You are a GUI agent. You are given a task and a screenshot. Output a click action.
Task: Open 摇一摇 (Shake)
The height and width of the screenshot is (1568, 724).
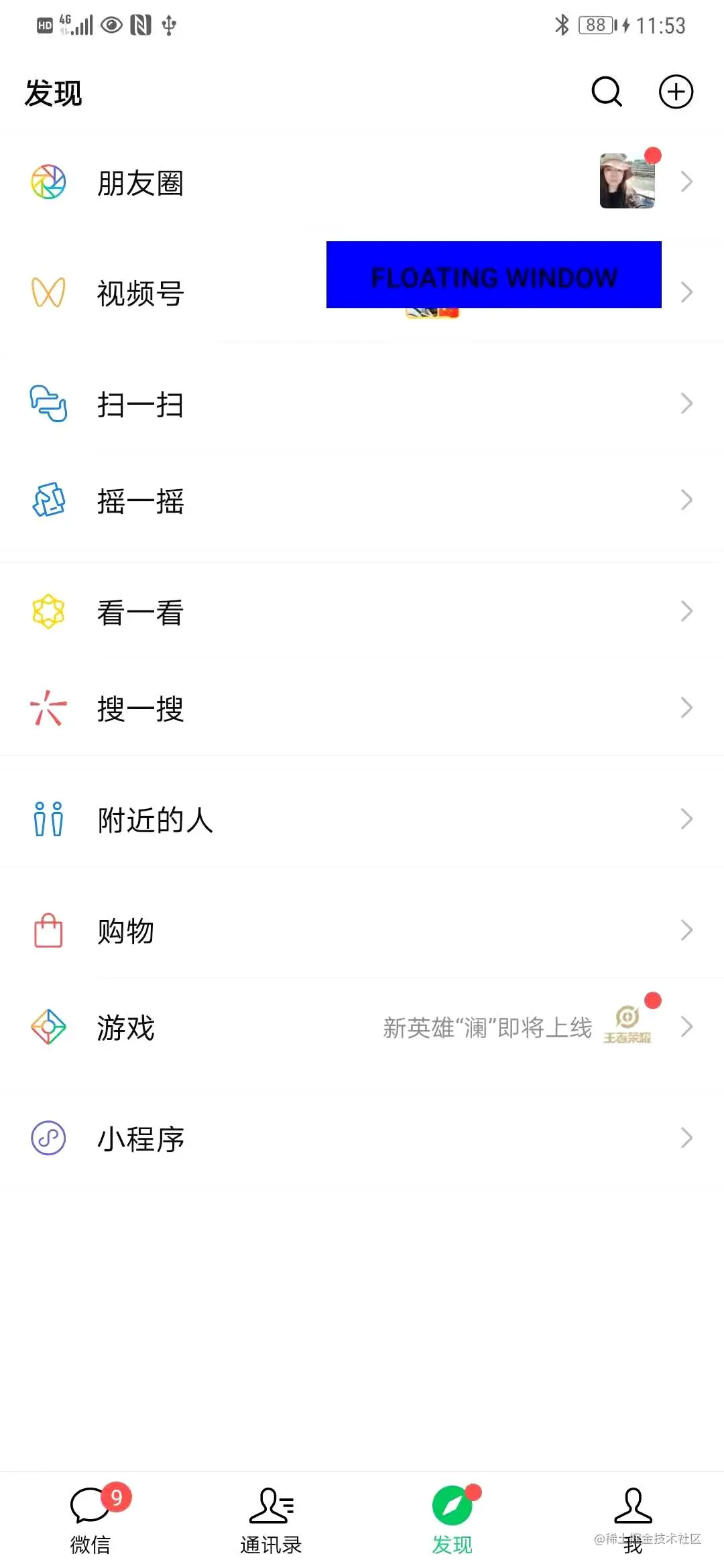[x=141, y=501]
